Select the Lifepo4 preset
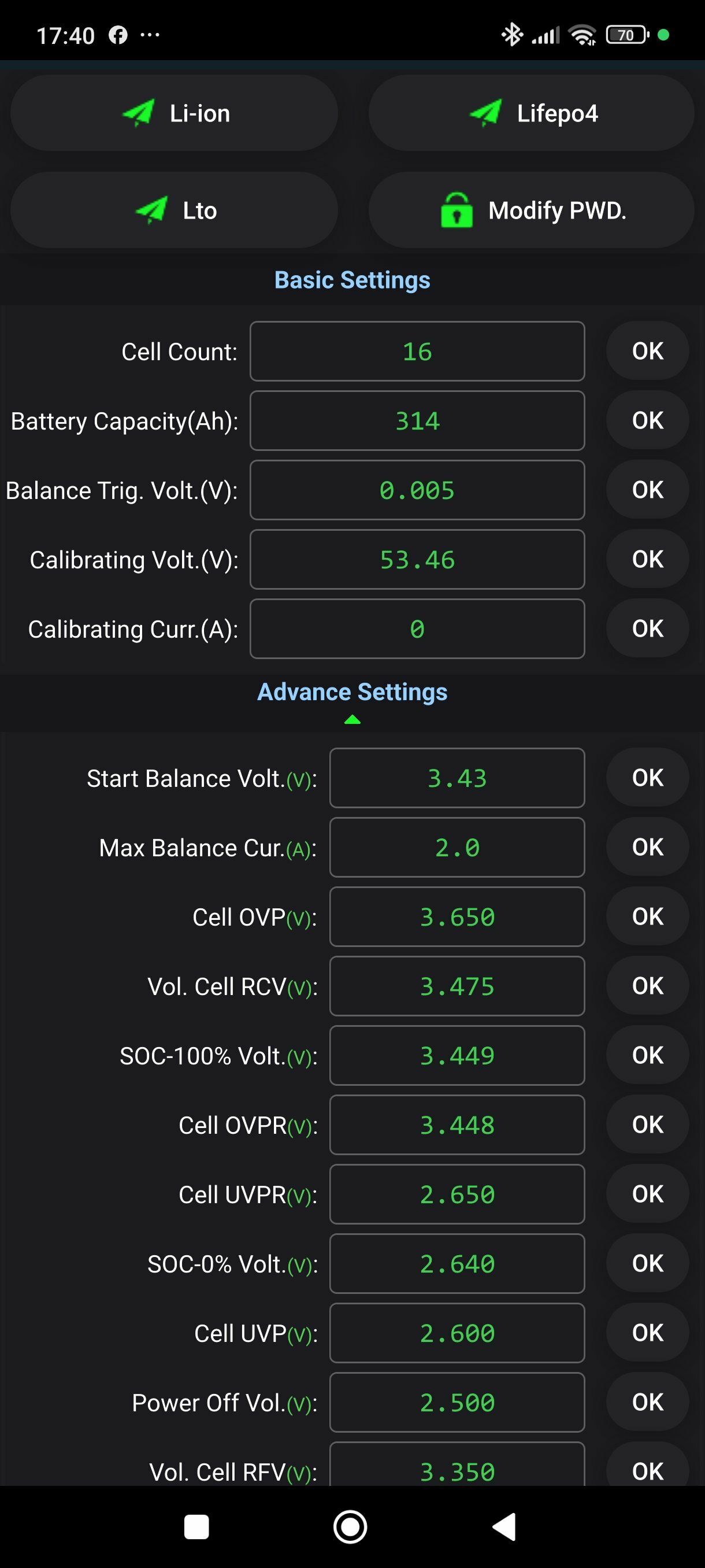The image size is (705, 1568). point(531,113)
